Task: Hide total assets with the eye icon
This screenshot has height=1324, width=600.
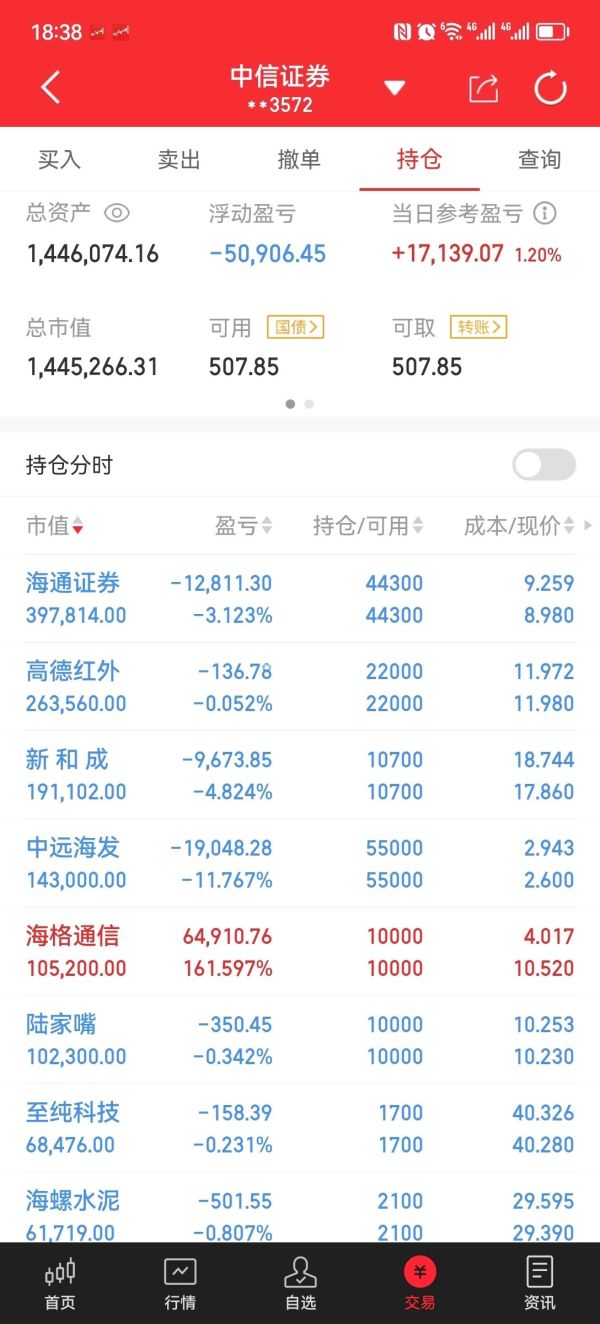Action: 118,213
